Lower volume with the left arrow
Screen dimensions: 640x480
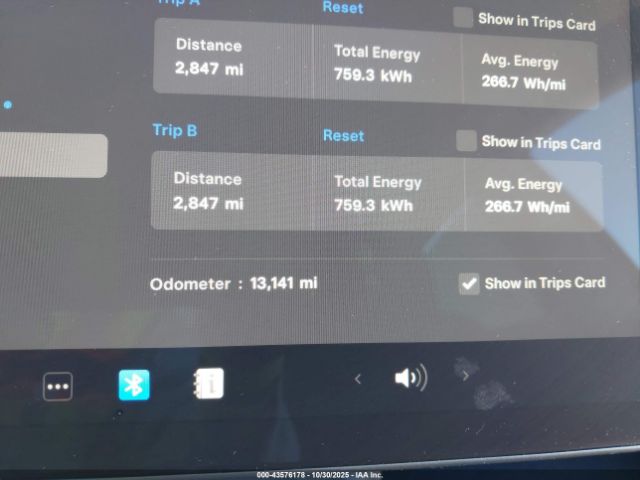[x=358, y=379]
